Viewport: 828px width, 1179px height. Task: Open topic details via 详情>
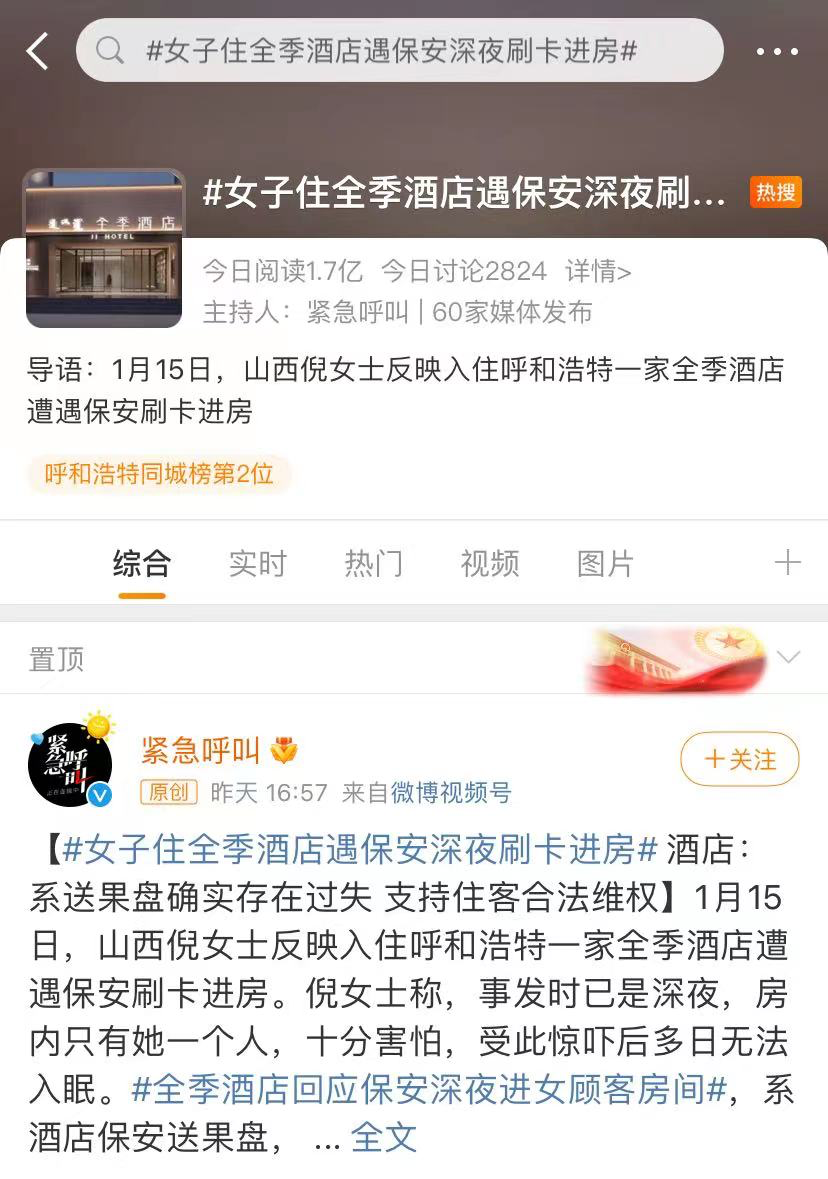coord(598,271)
